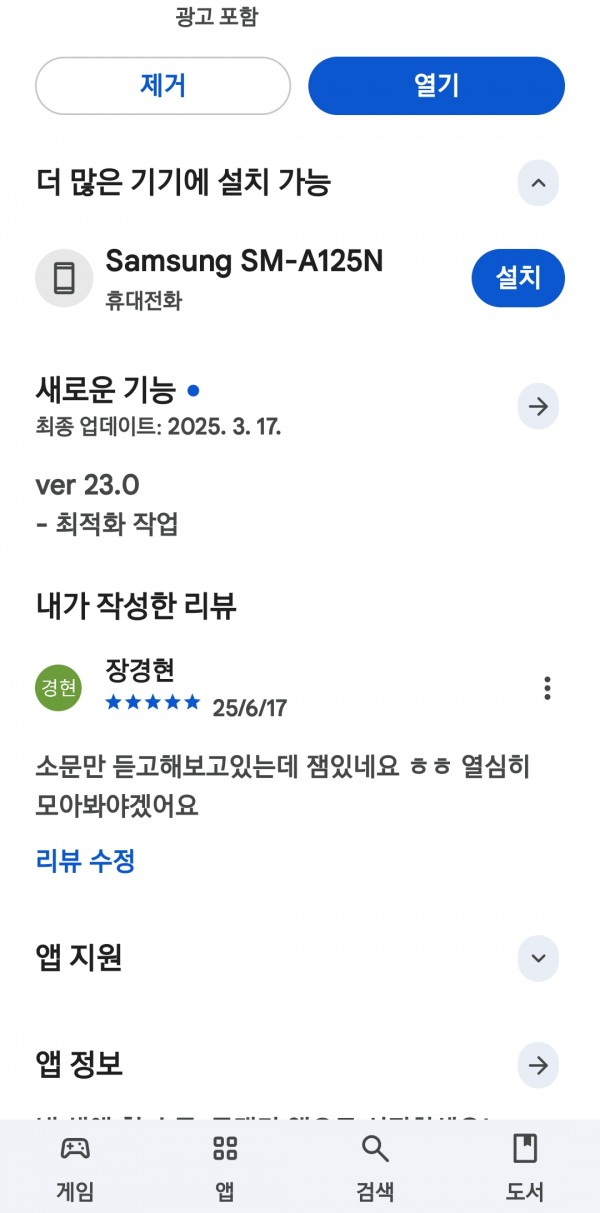Open overflow menu on my review
The image size is (600, 1213).
[547, 688]
